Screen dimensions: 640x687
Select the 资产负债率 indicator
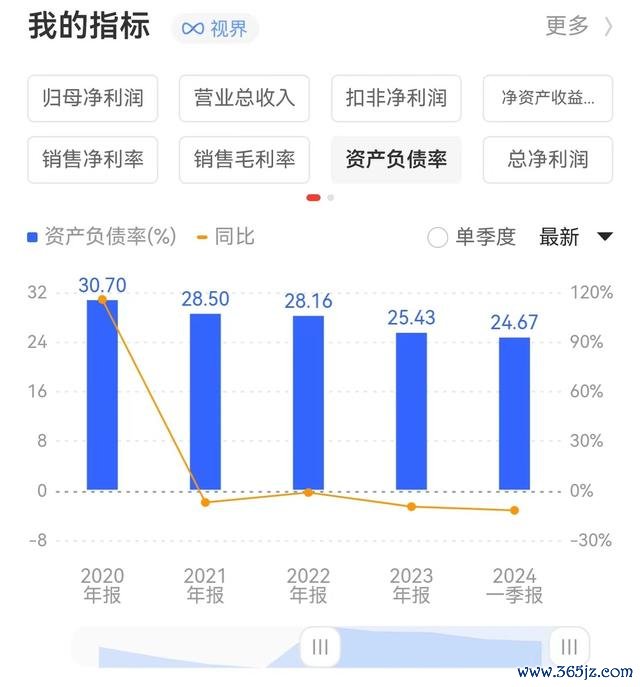coord(396,159)
